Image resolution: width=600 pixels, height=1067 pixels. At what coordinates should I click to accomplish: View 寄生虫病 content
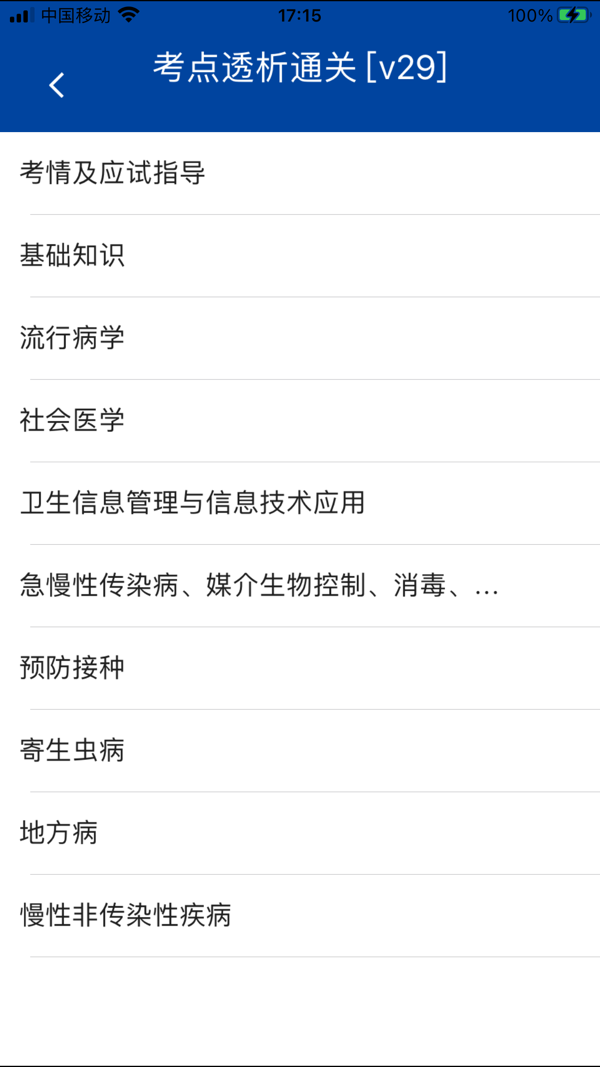[72, 750]
